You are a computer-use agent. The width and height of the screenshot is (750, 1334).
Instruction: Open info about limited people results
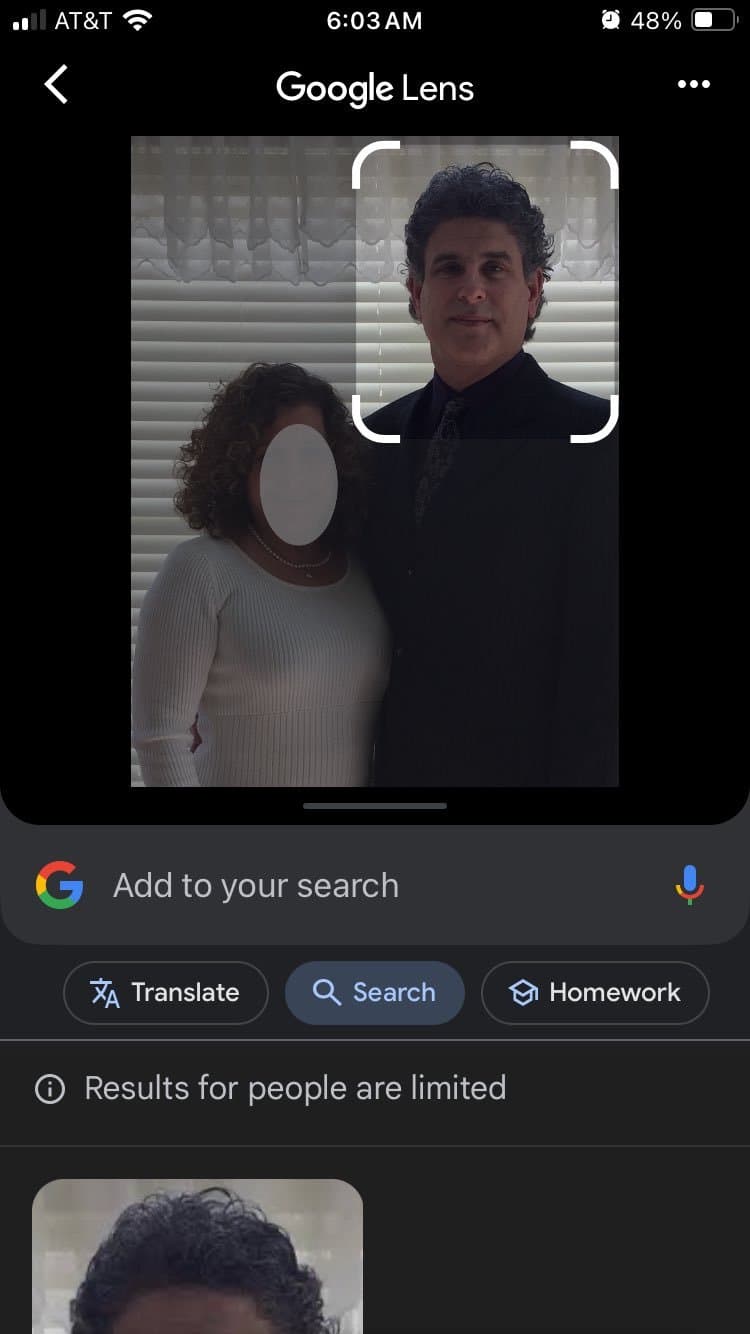tap(50, 1089)
